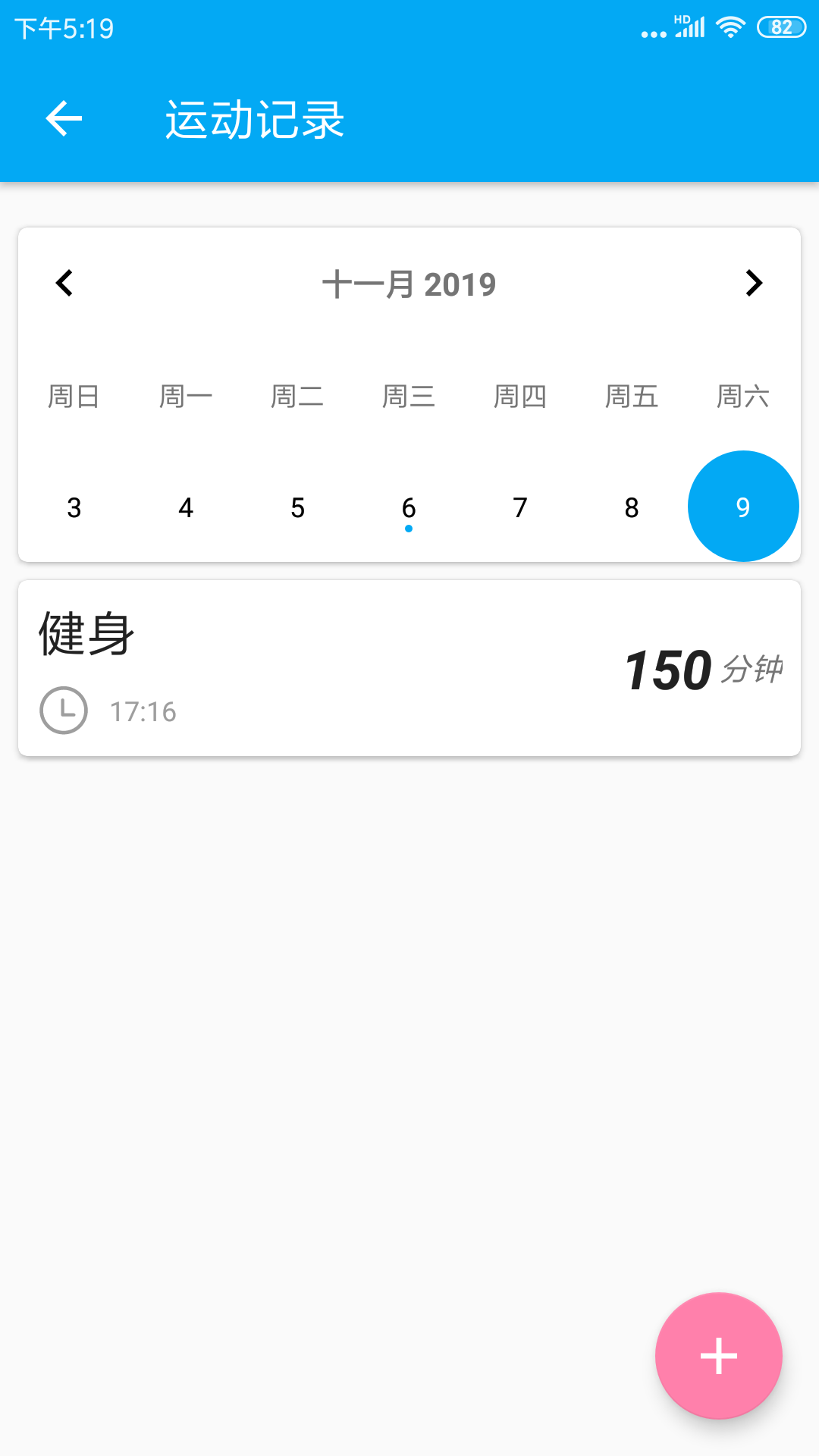Select date 4 in the calendar
This screenshot has height=1456, width=819.
coord(186,507)
